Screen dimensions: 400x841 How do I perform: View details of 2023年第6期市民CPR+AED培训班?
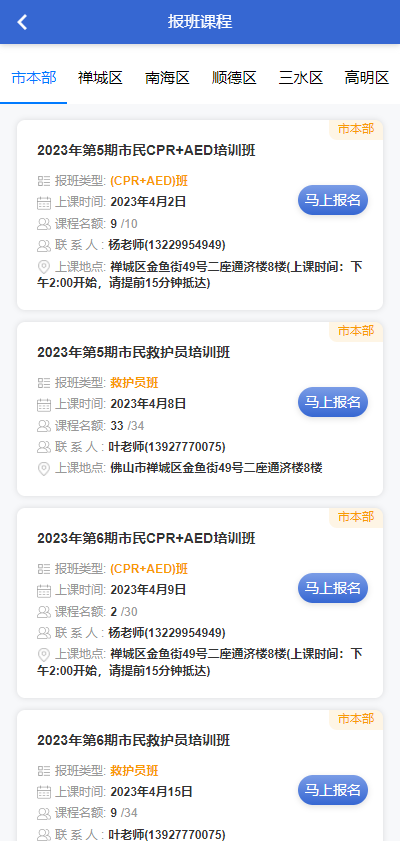point(200,603)
